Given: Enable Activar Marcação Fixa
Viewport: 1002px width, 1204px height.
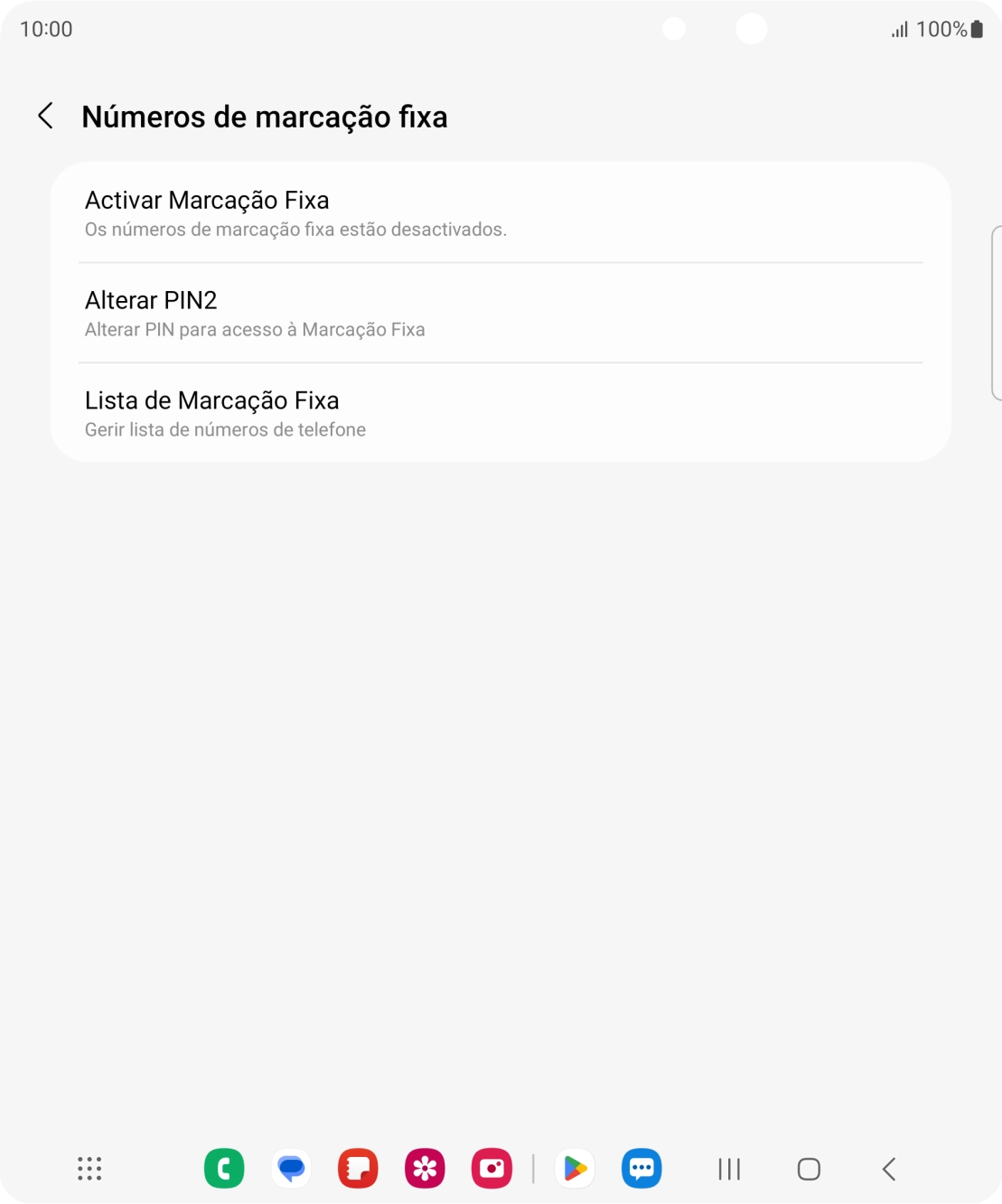Looking at the screenshot, I should click(501, 212).
